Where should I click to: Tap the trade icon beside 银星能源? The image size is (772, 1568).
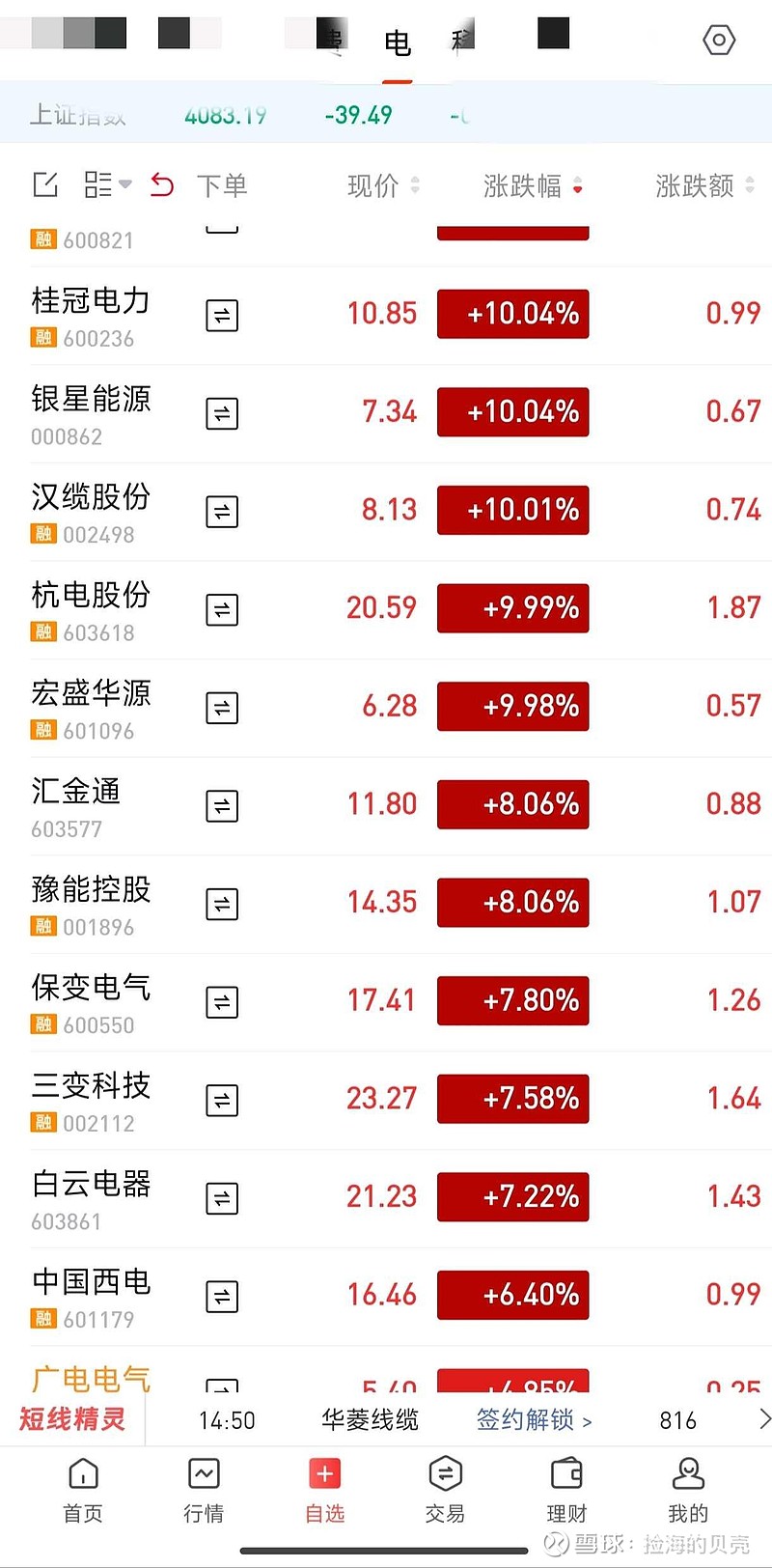point(222,413)
